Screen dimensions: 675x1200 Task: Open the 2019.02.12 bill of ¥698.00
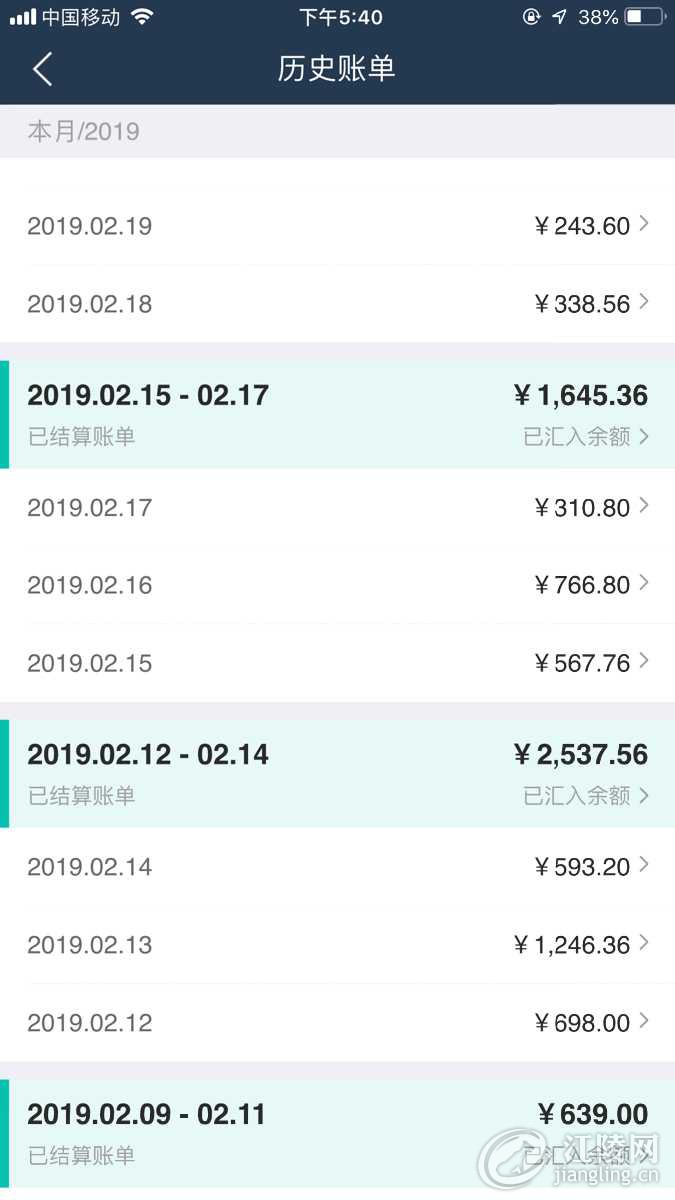[x=337, y=1023]
